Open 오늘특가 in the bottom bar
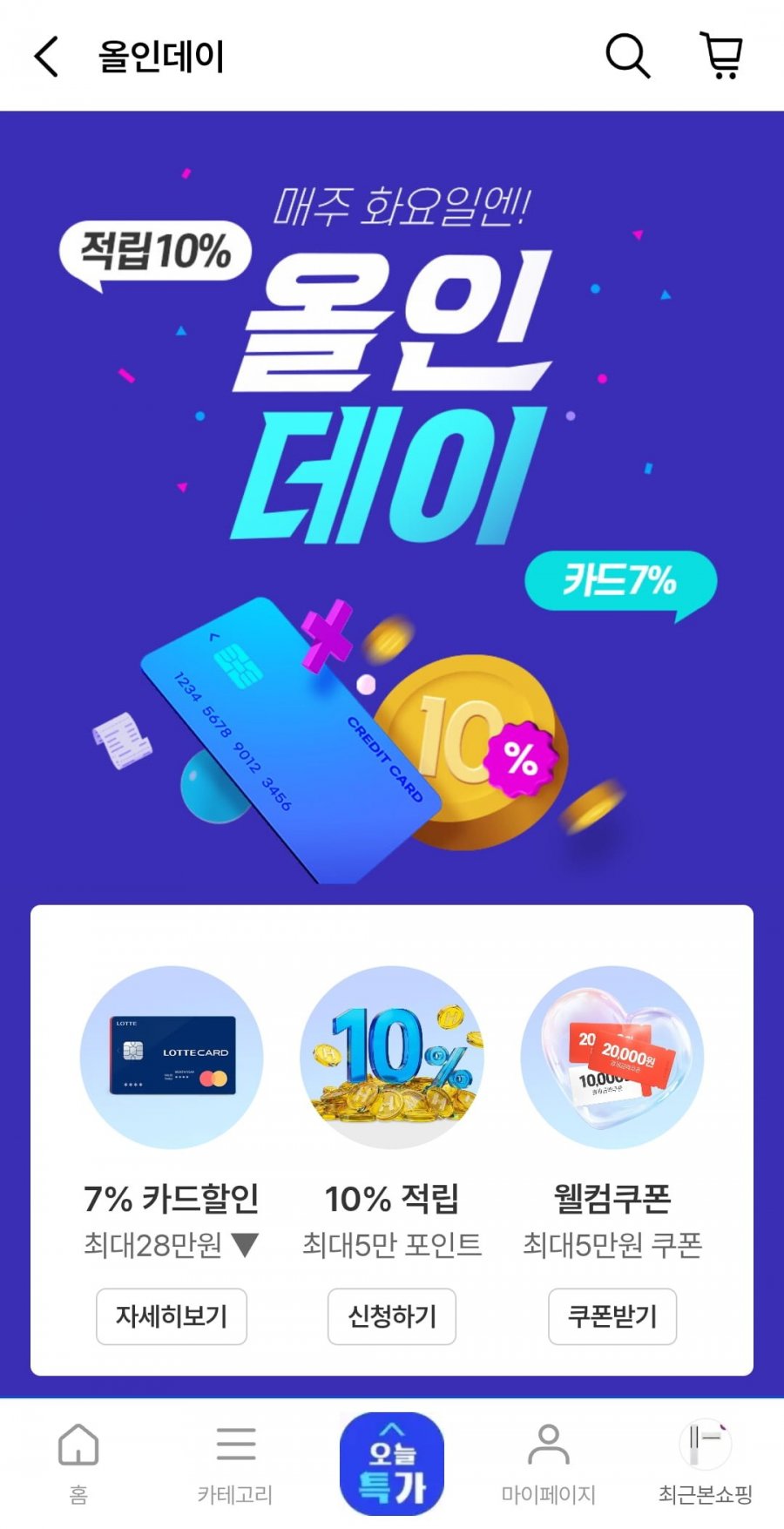 pyautogui.click(x=392, y=1464)
